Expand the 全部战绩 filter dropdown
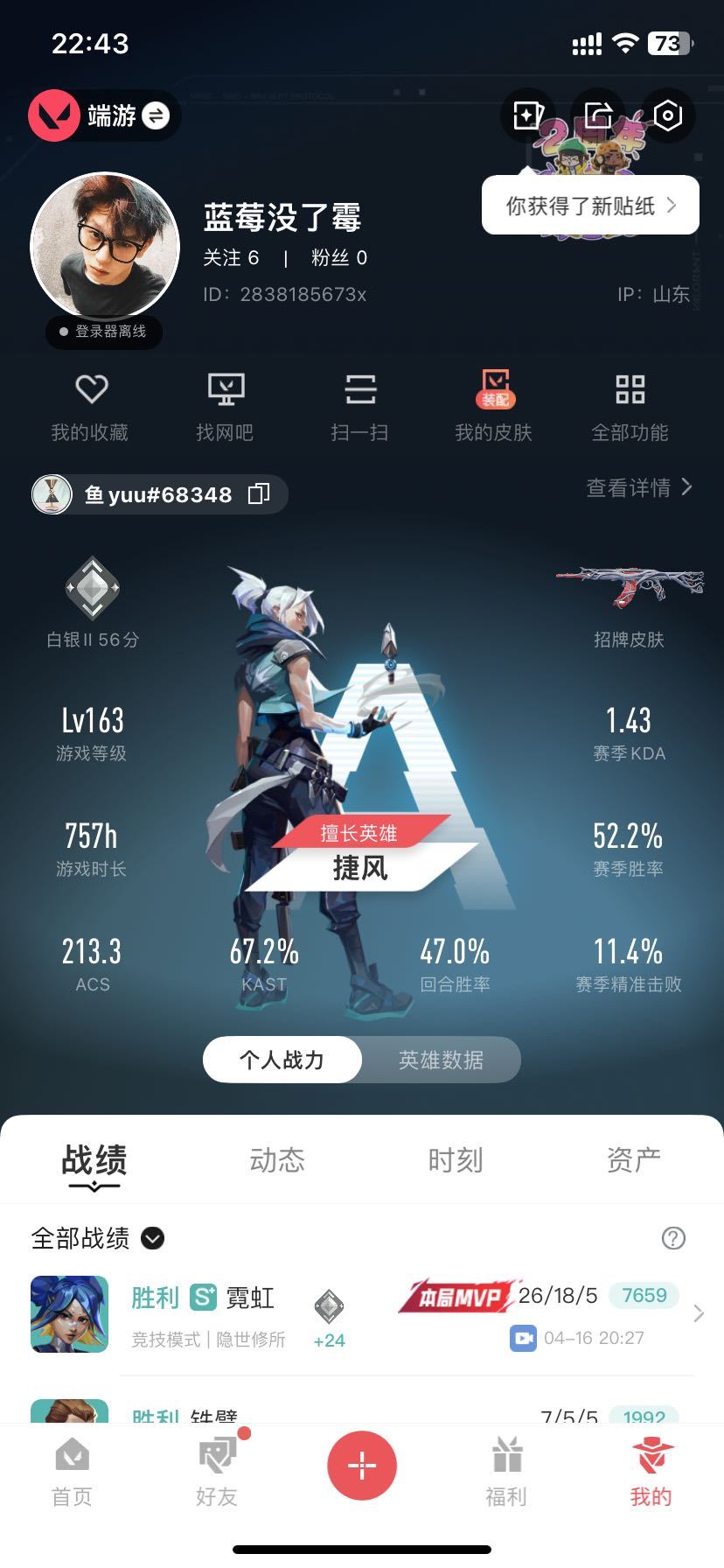The width and height of the screenshot is (724, 1568). tap(153, 1238)
